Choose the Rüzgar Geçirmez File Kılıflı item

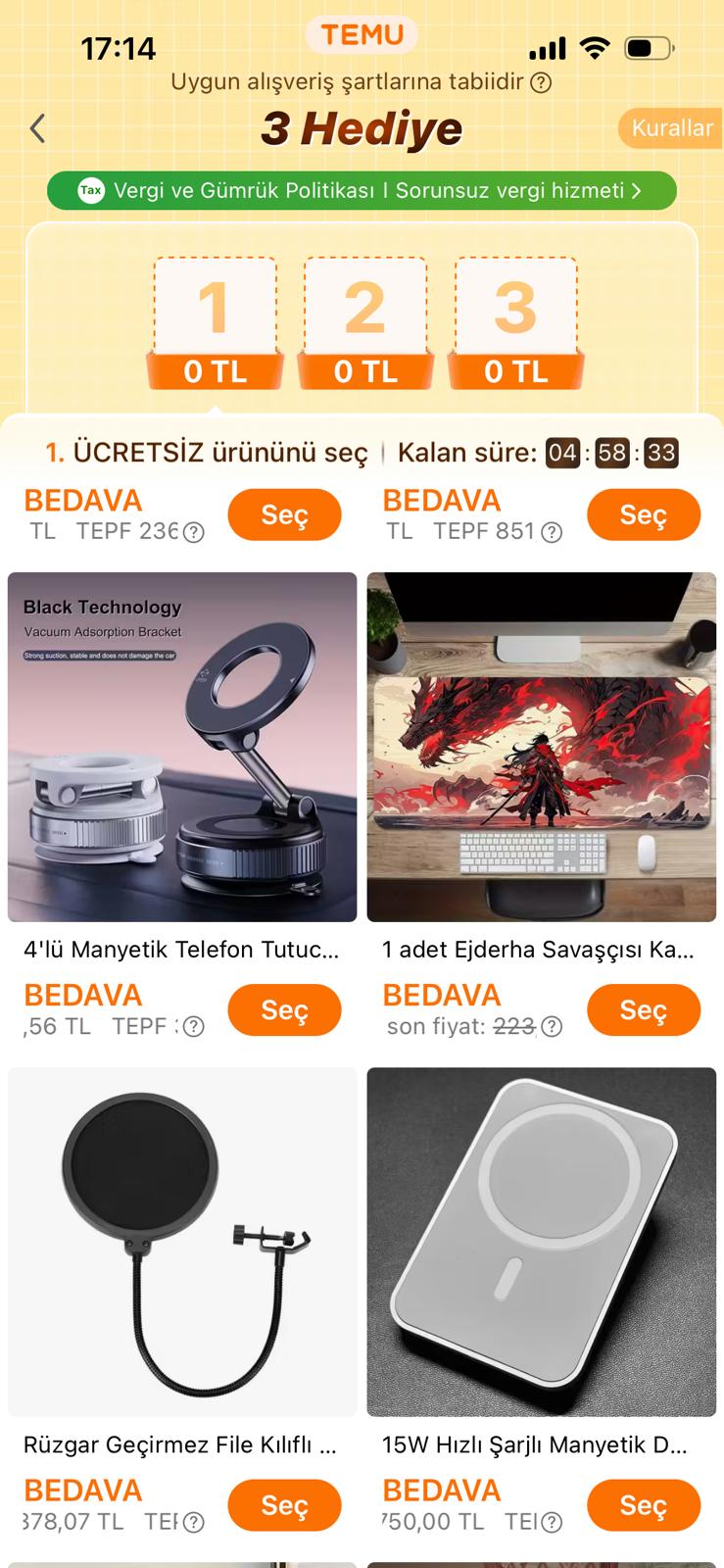pos(284,1504)
